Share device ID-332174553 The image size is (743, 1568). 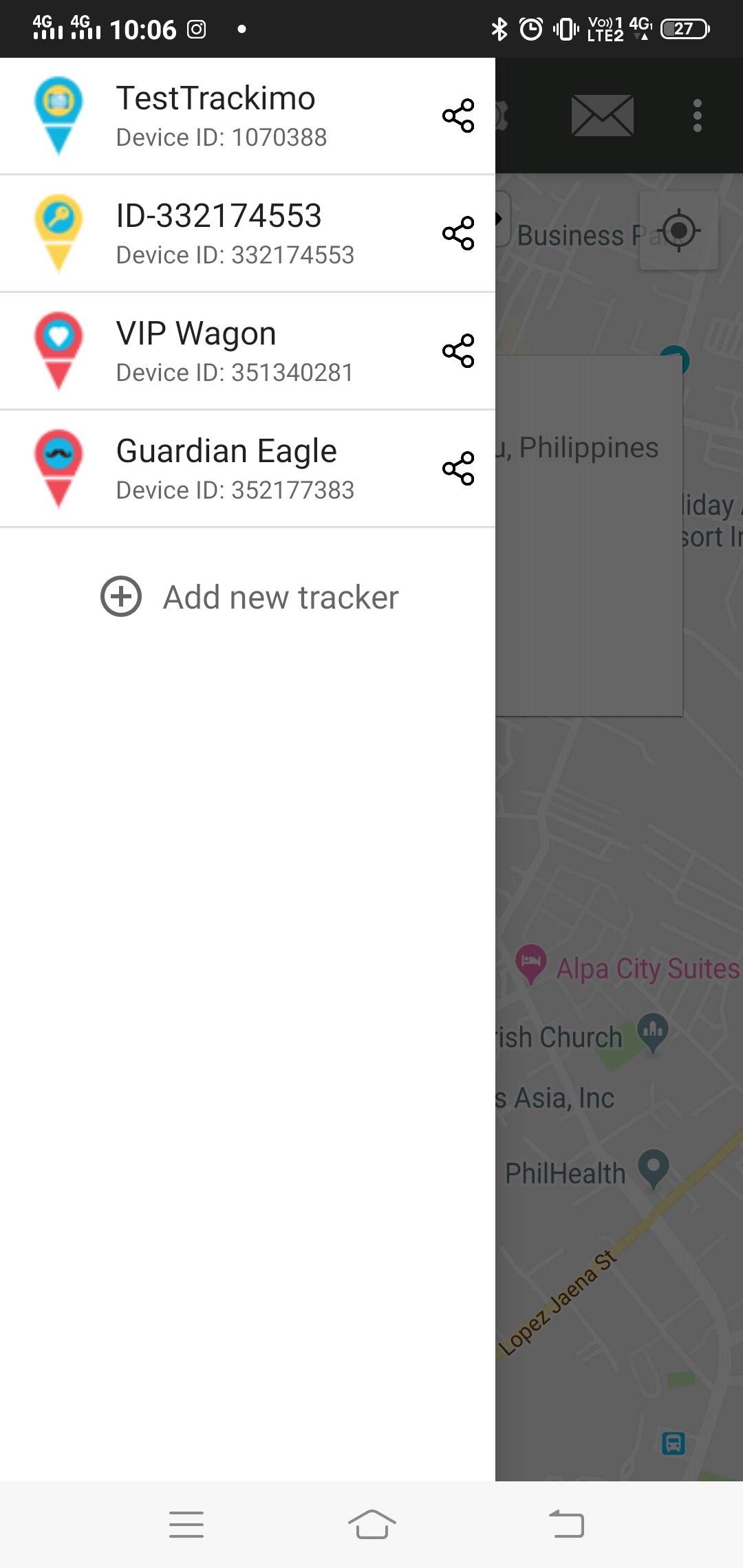click(x=458, y=233)
